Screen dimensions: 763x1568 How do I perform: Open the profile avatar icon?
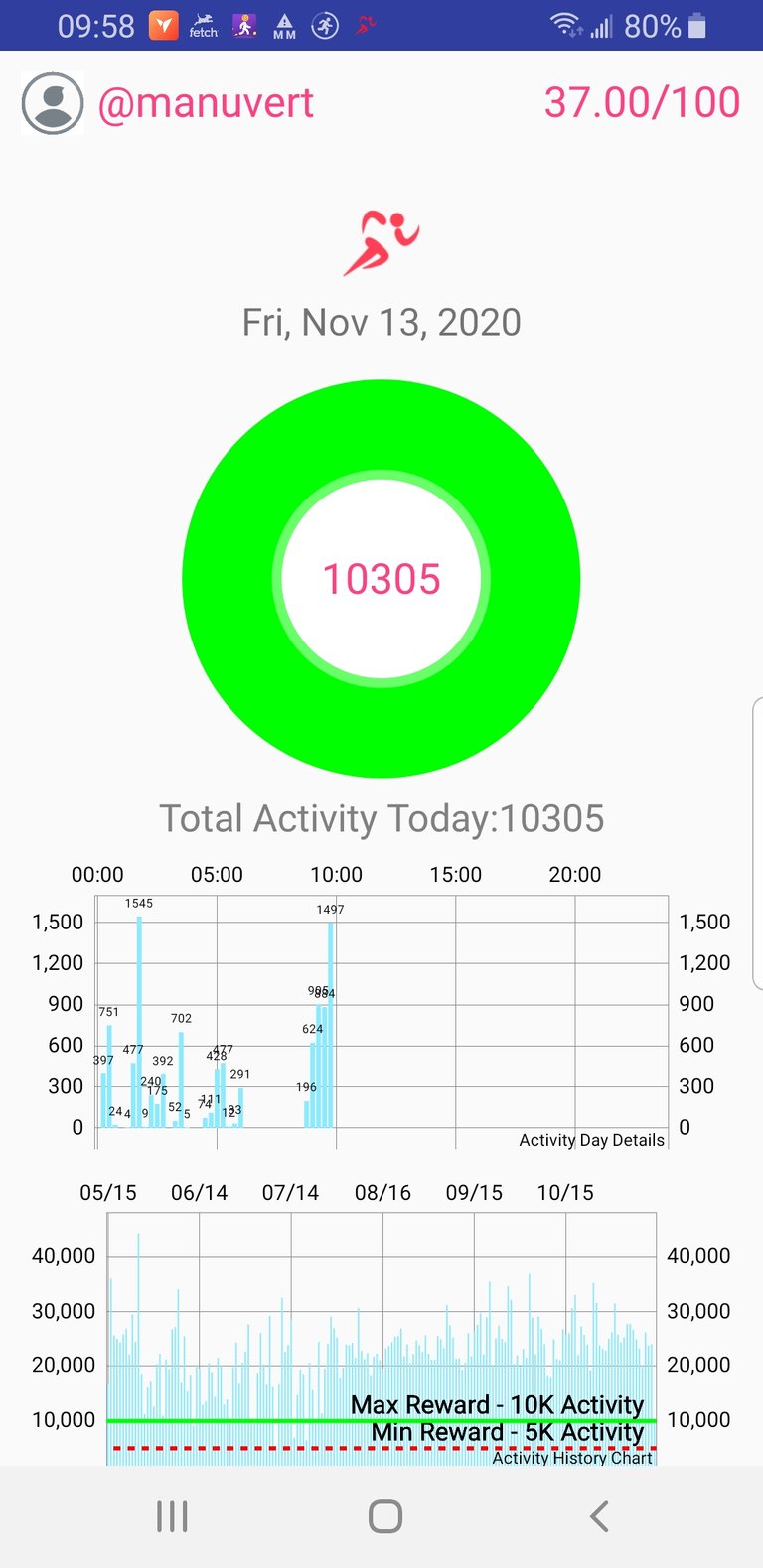(x=53, y=103)
